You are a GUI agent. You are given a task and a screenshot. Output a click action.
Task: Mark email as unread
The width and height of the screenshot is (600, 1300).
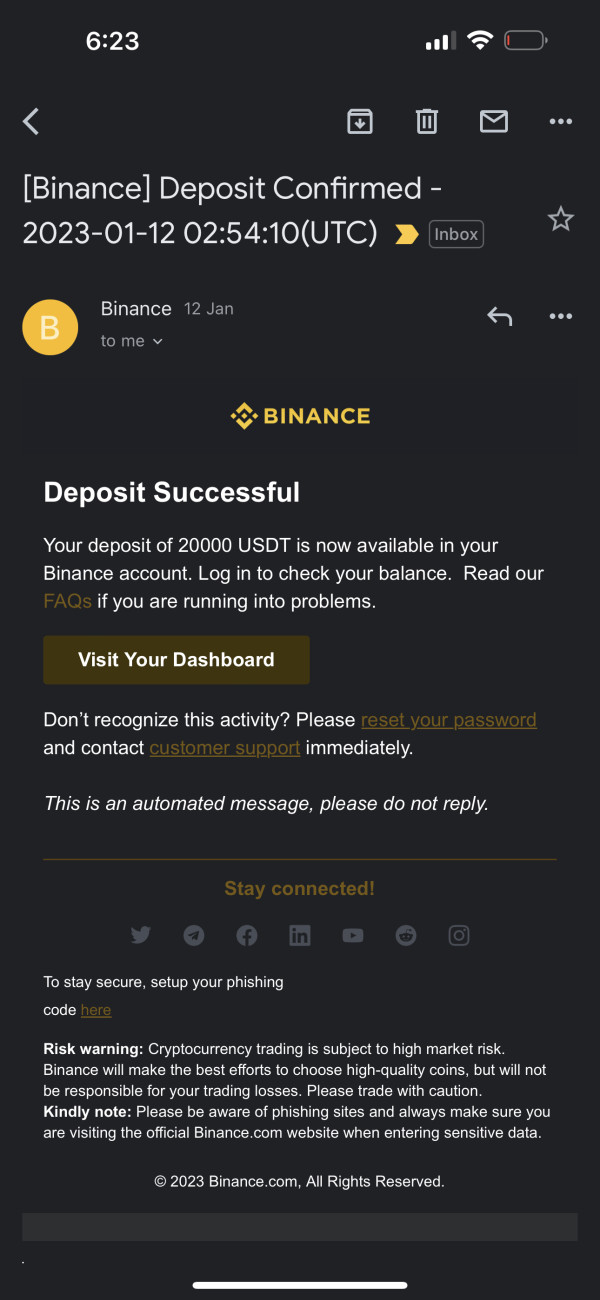[494, 122]
